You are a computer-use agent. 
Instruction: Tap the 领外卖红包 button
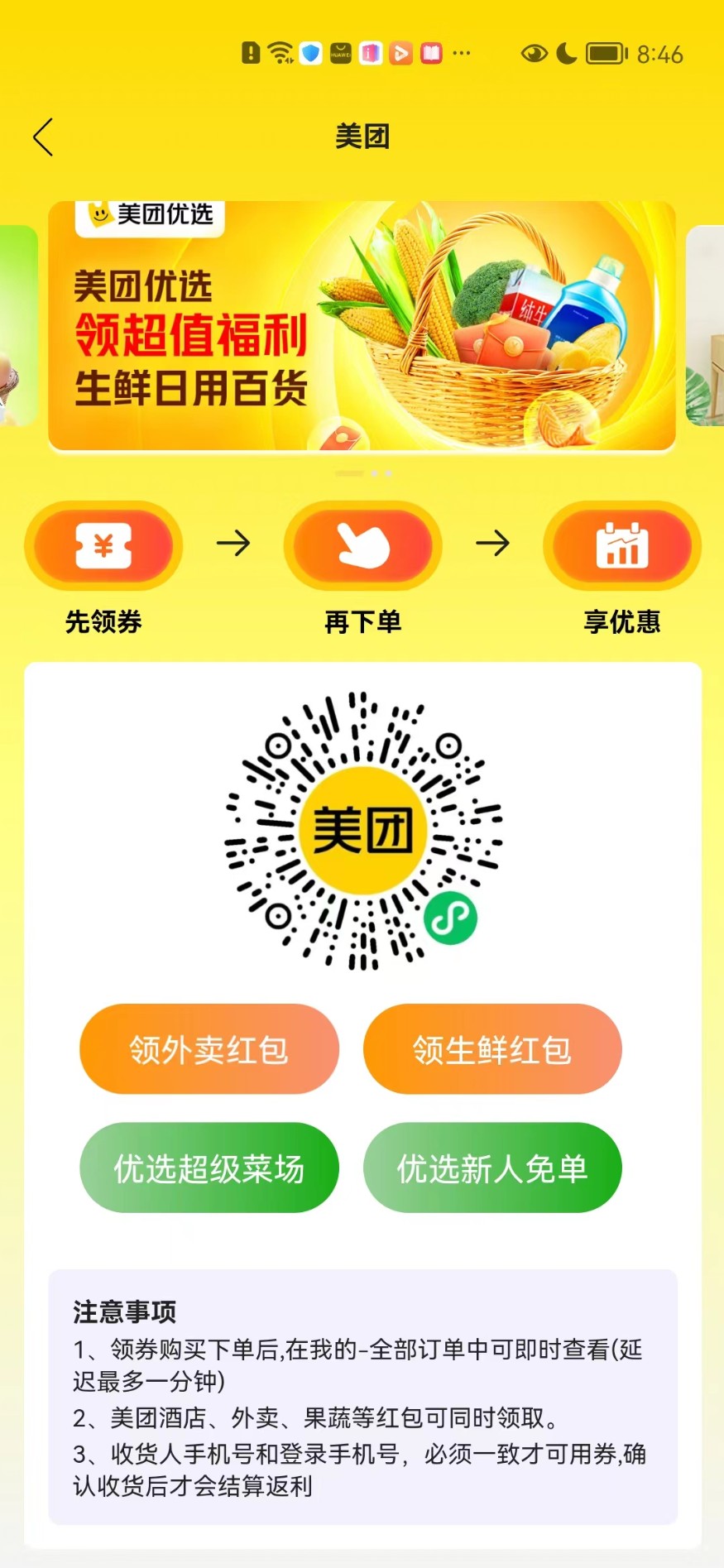[209, 1049]
